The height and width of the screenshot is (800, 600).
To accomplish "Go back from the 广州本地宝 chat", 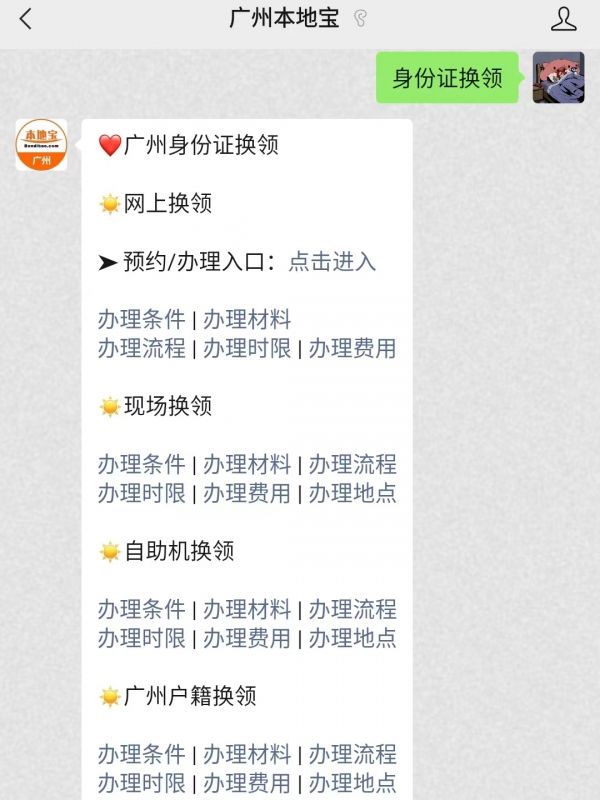I will [26, 18].
